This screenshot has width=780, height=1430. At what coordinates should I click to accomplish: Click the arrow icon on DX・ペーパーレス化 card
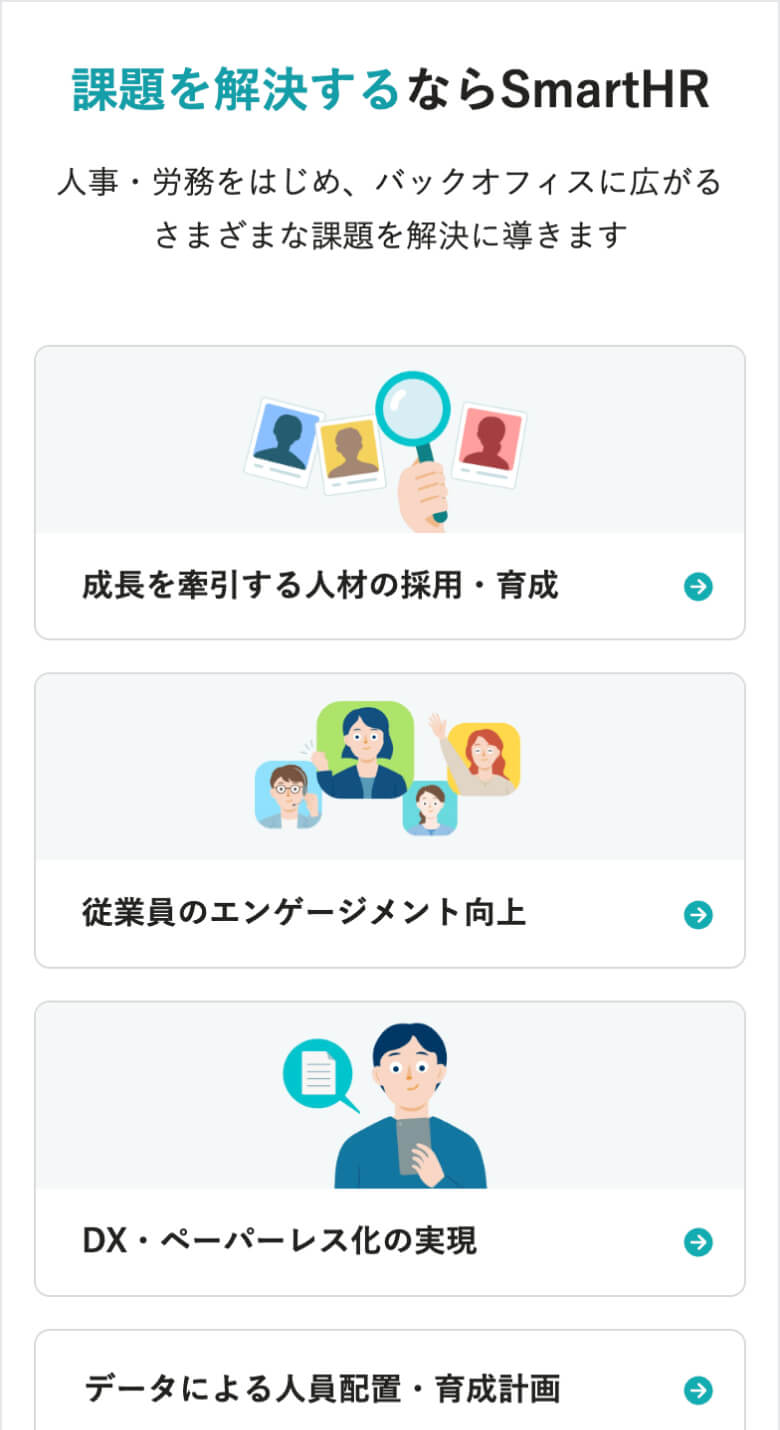point(700,1242)
